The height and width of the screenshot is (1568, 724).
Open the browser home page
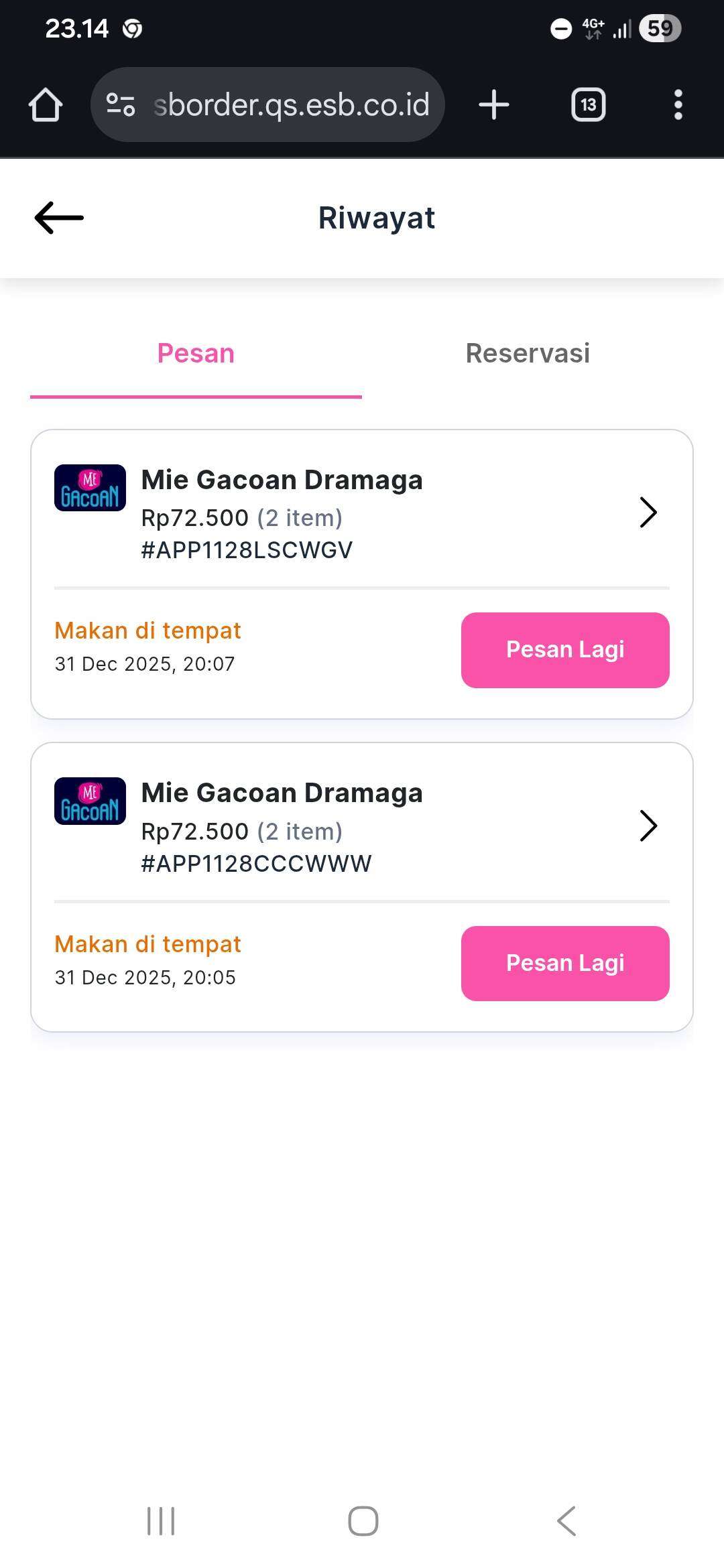click(46, 105)
